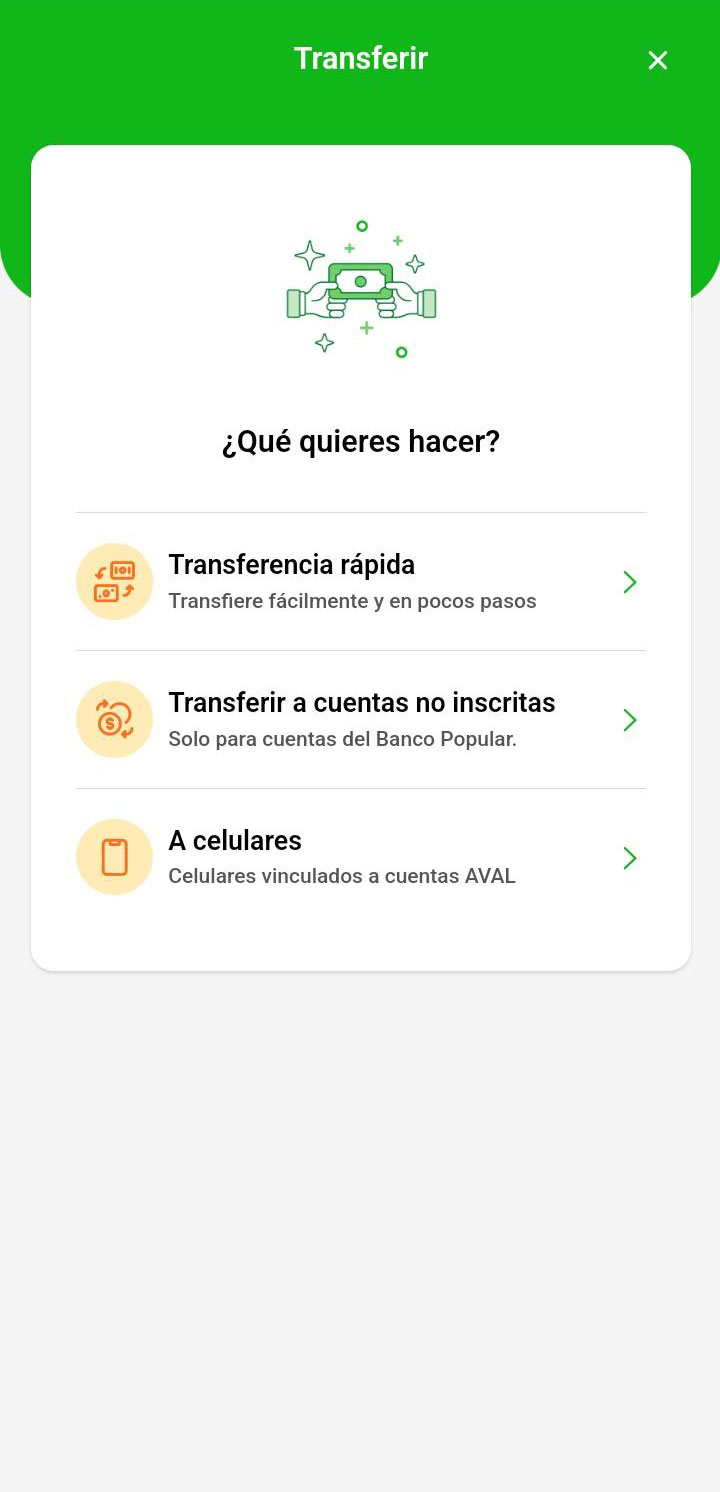
Task: Expand A celulares with its right chevron
Action: pyautogui.click(x=630, y=858)
